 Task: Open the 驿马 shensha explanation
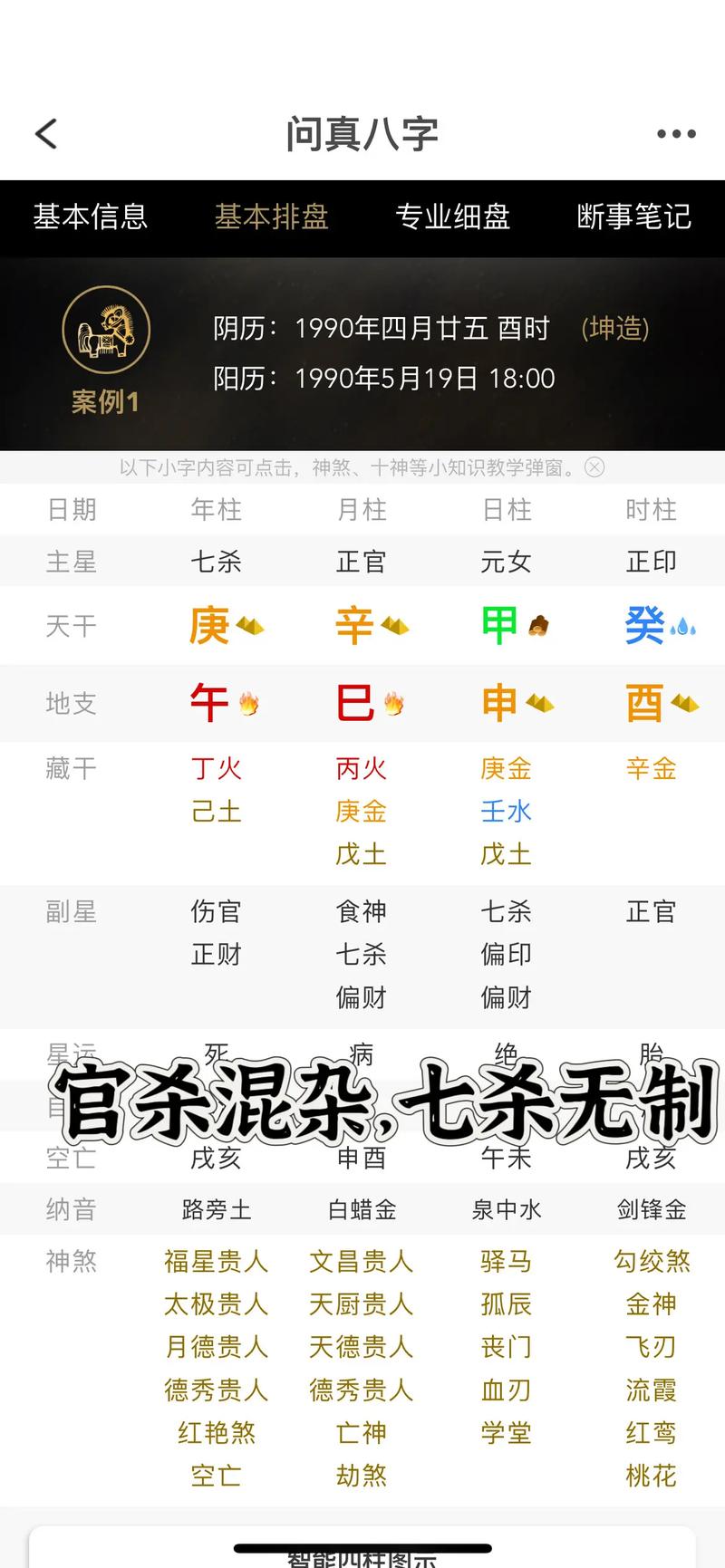pos(505,1261)
